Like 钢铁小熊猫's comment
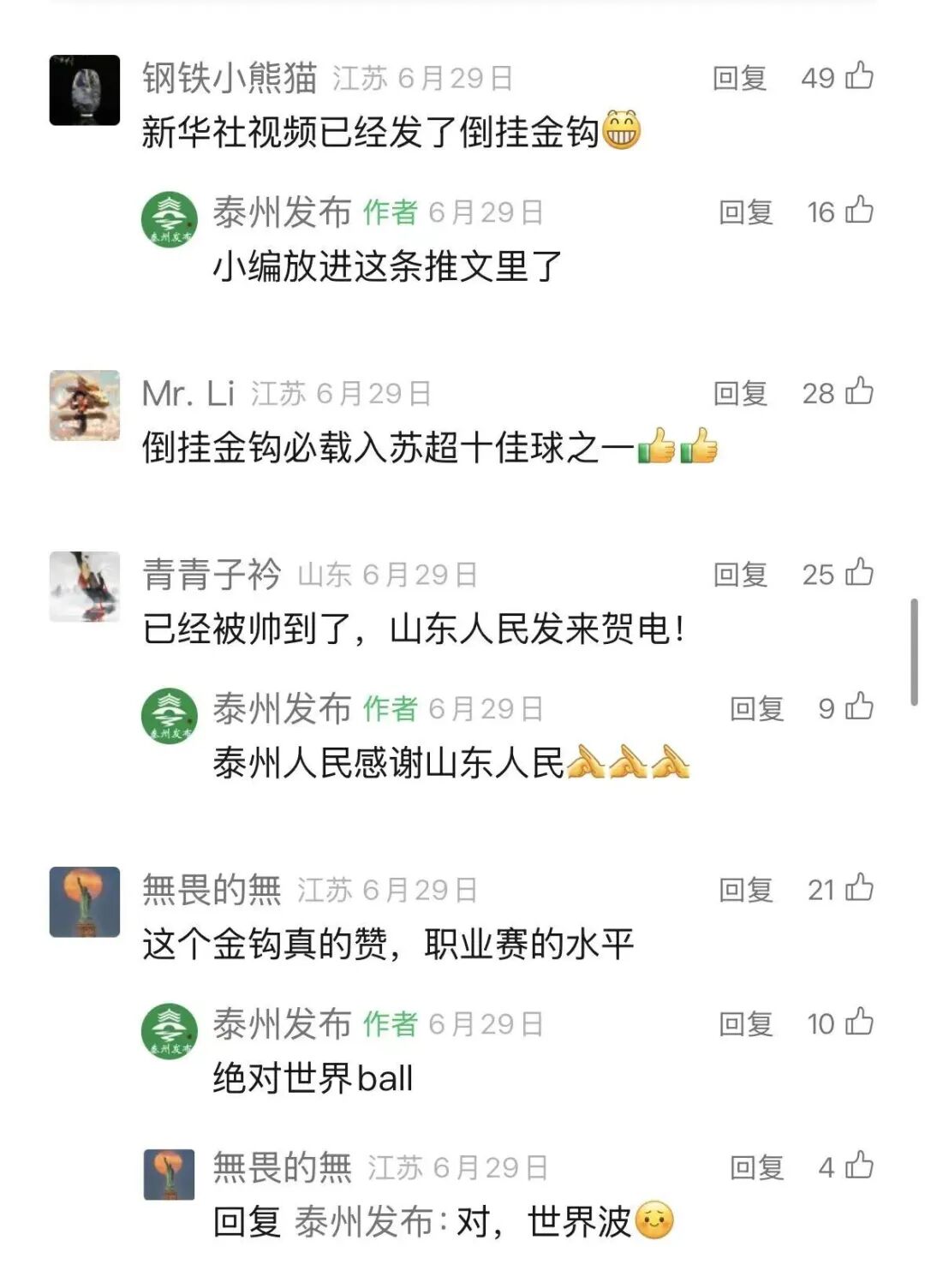Screen dimensions: 925x1288 click(859, 77)
